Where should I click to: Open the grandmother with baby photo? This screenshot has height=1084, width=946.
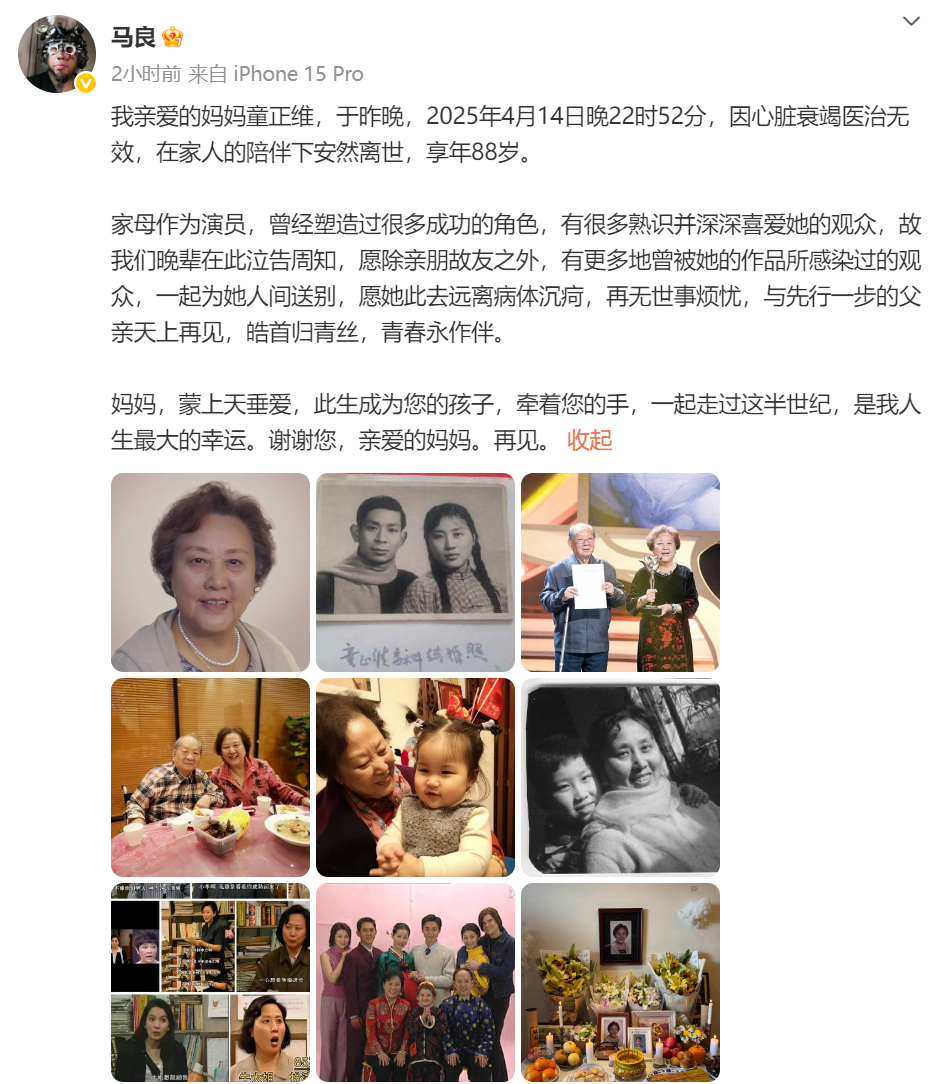[415, 777]
